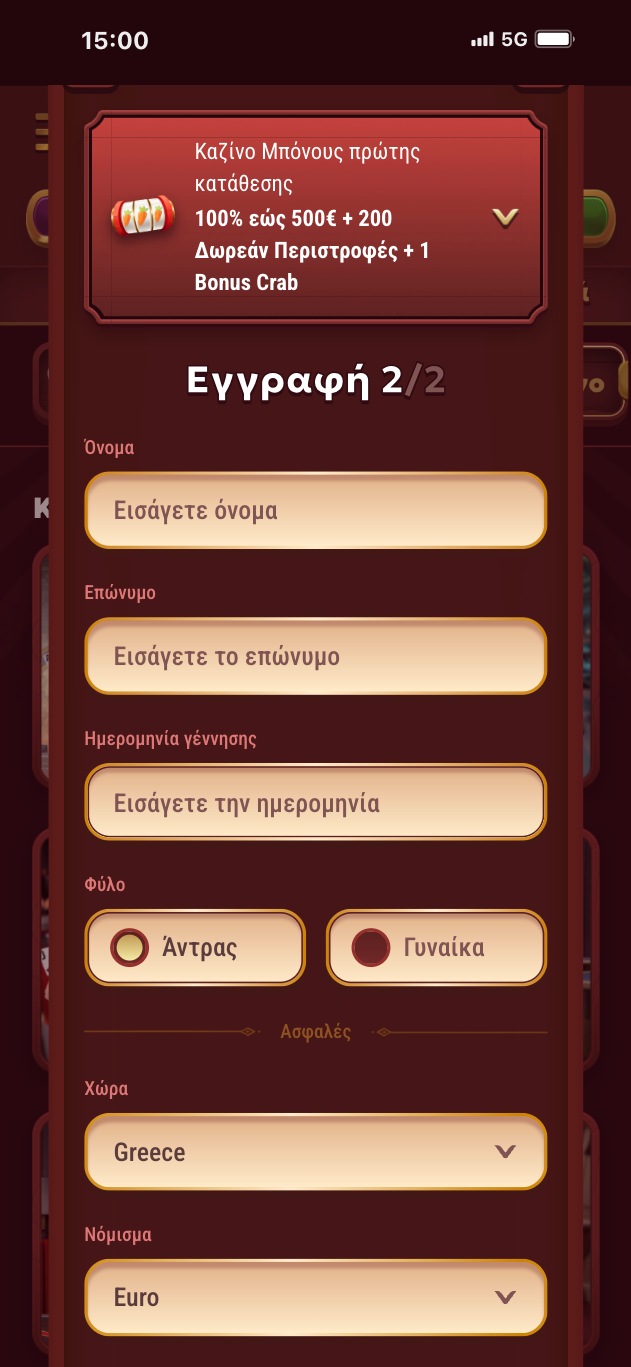Open the Ημερομηνία γέννησης date field
The image size is (631, 1367).
(x=315, y=803)
